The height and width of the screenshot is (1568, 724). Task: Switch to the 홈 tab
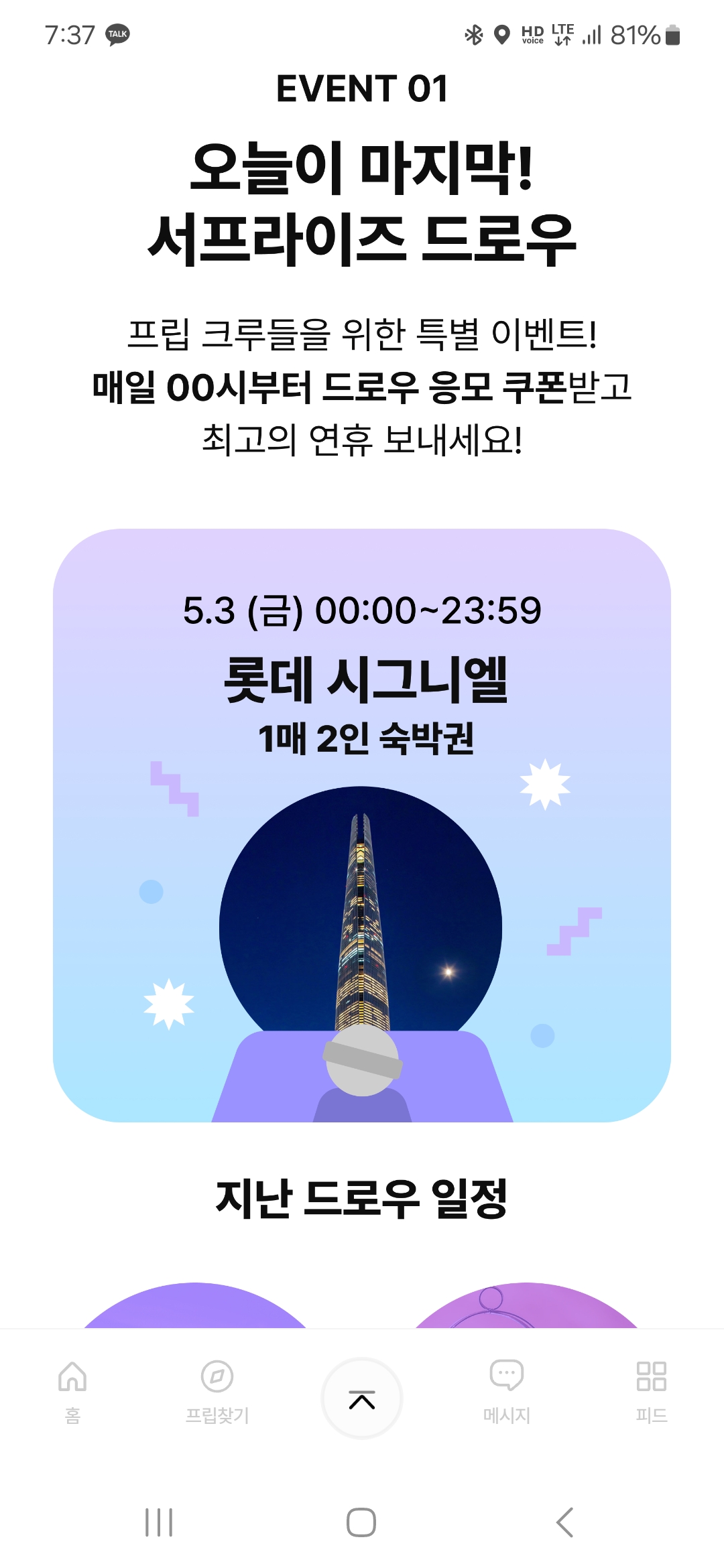72,1390
